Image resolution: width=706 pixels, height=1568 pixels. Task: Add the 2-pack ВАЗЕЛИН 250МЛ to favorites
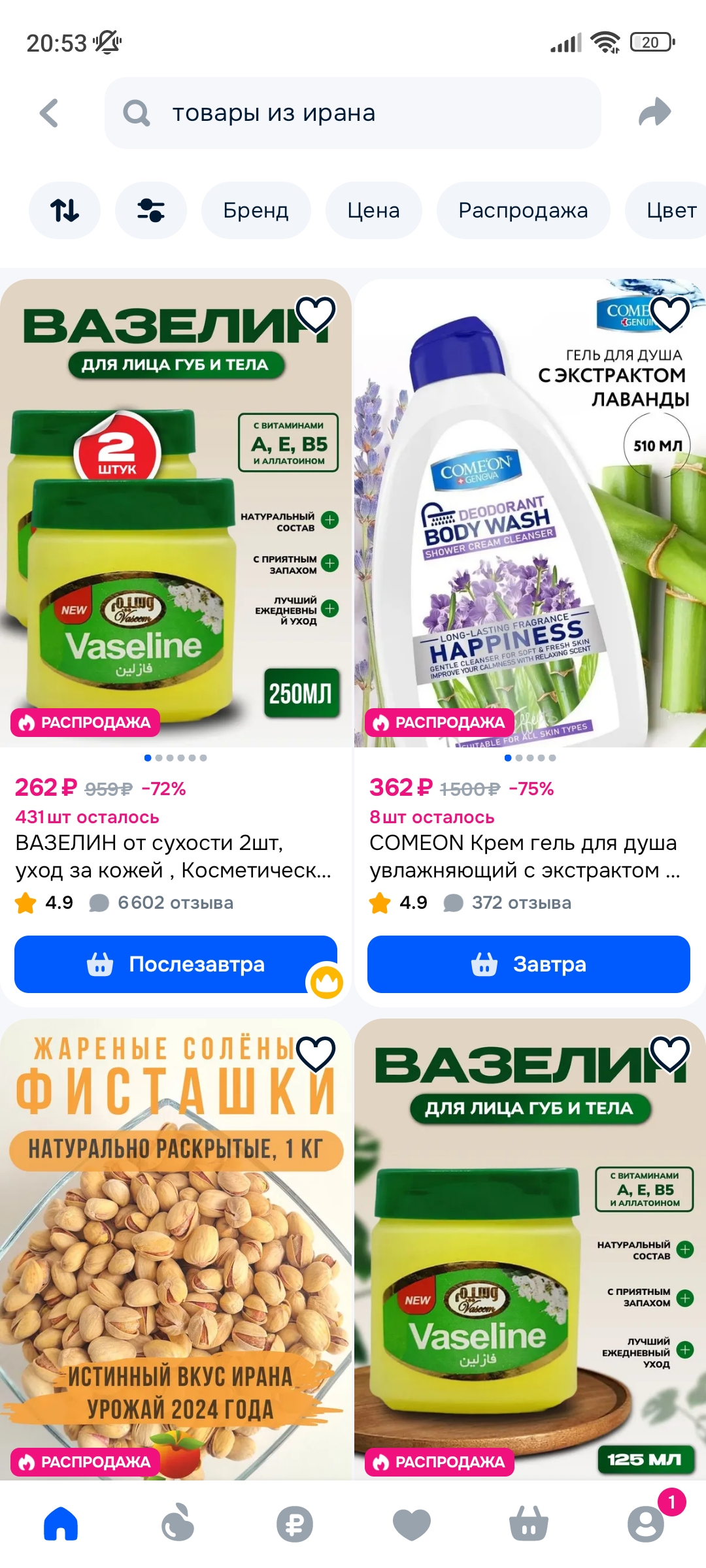[316, 314]
